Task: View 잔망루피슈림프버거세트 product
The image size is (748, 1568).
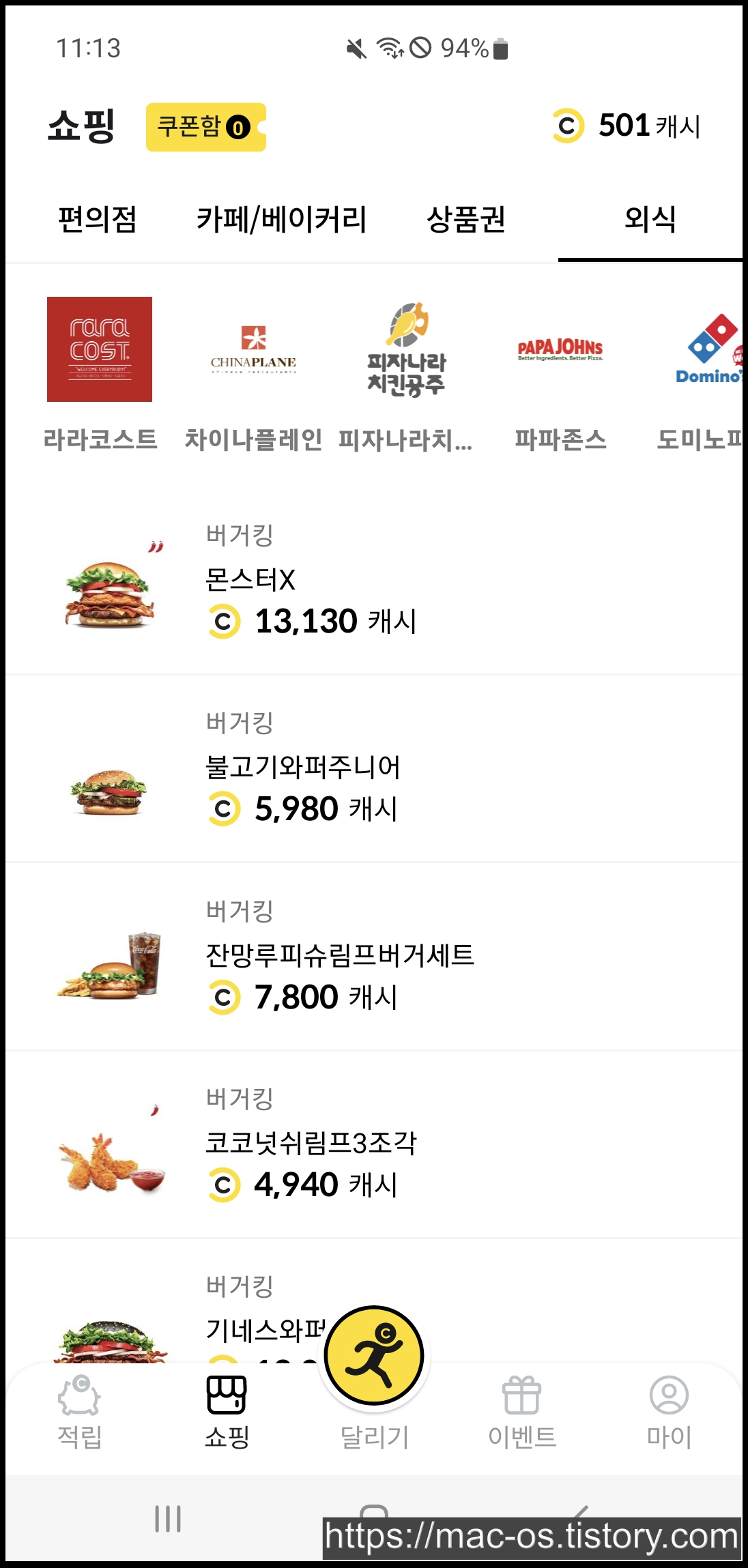Action: [374, 957]
